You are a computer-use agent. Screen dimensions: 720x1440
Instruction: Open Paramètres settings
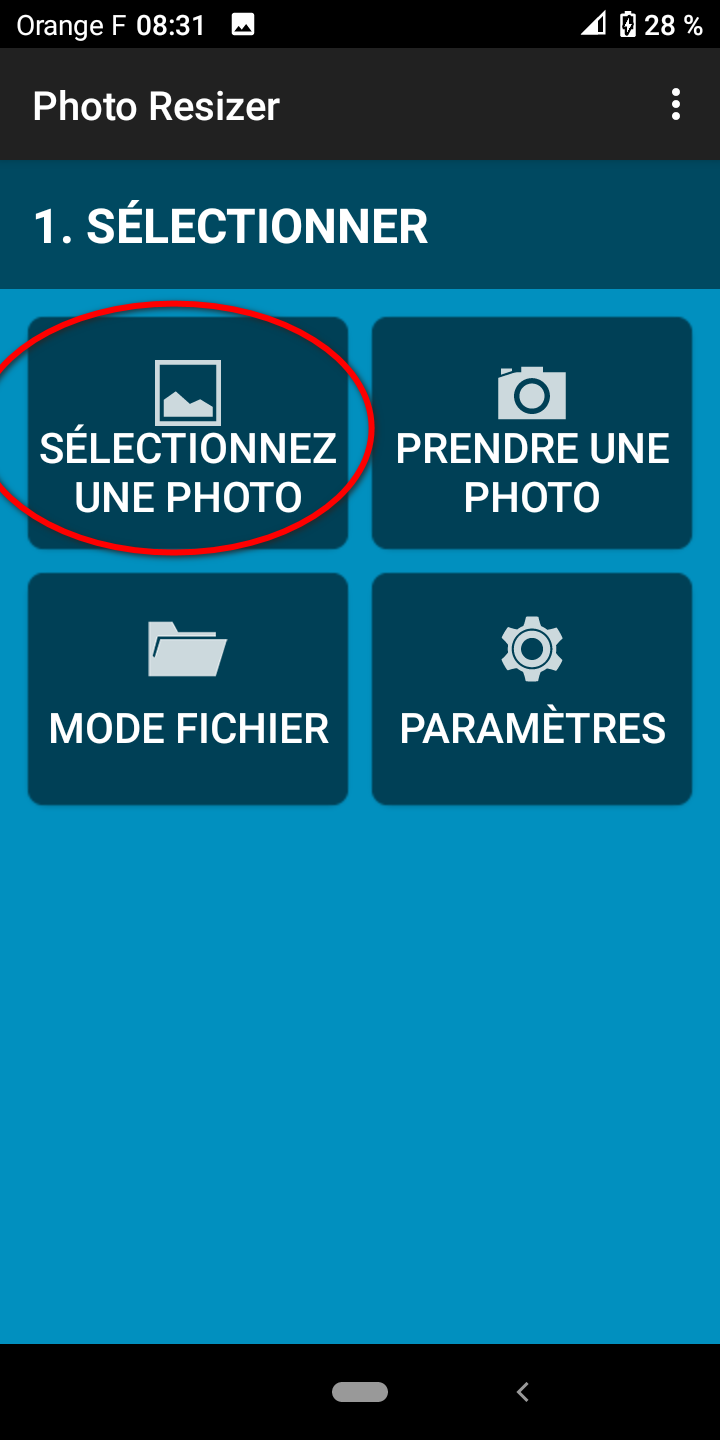click(x=532, y=689)
